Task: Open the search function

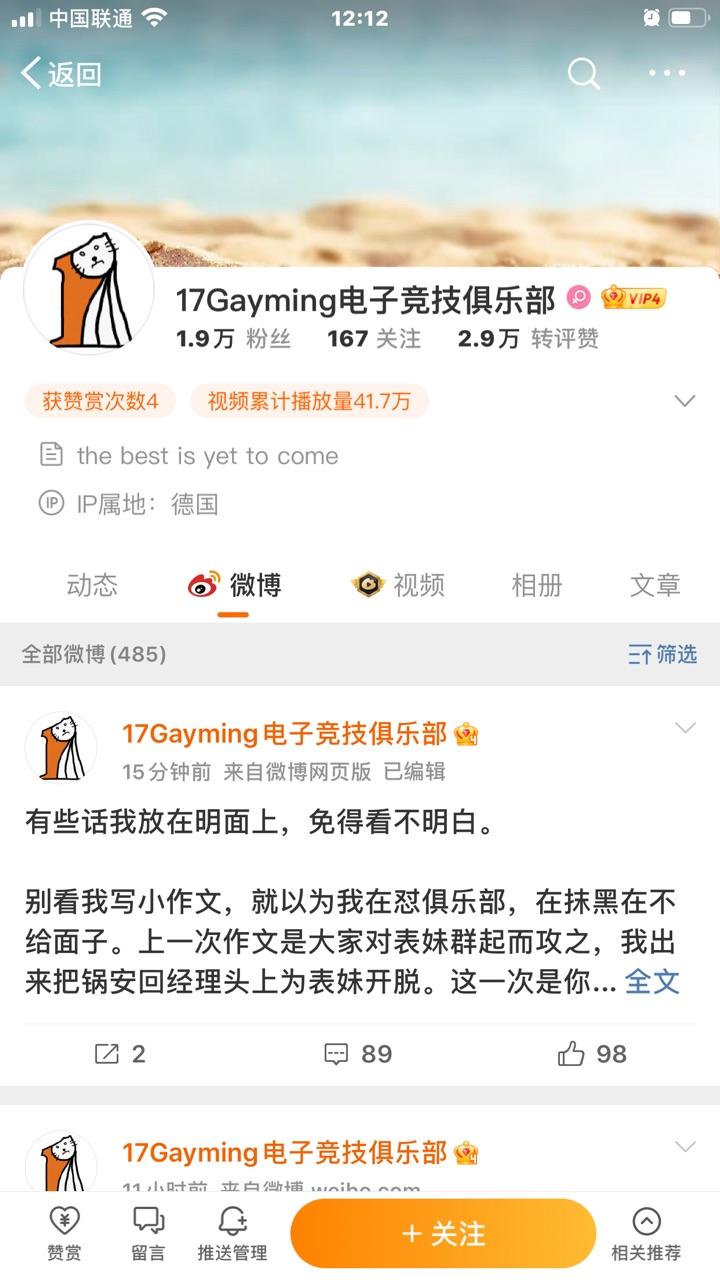Action: 583,73
